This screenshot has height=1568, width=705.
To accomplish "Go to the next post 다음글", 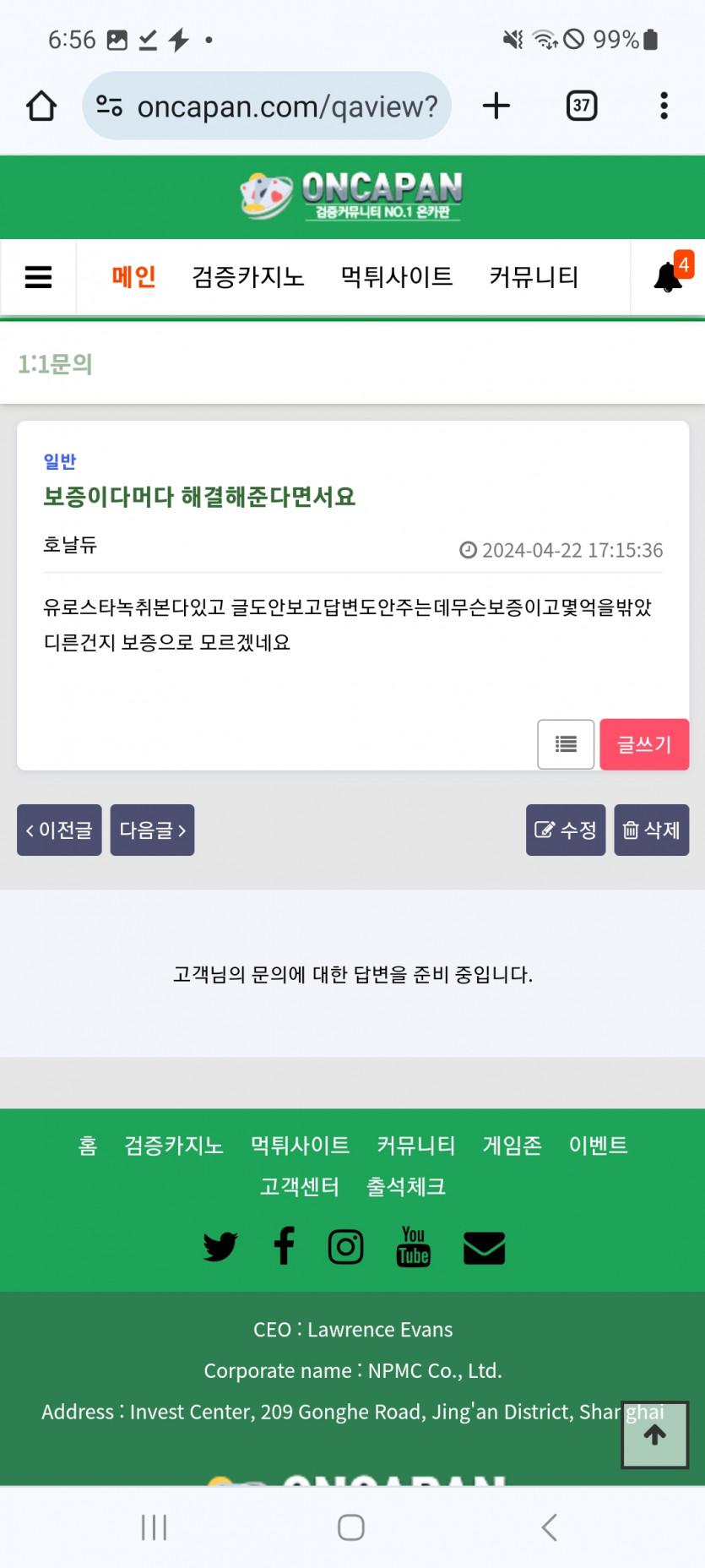I will click(152, 830).
